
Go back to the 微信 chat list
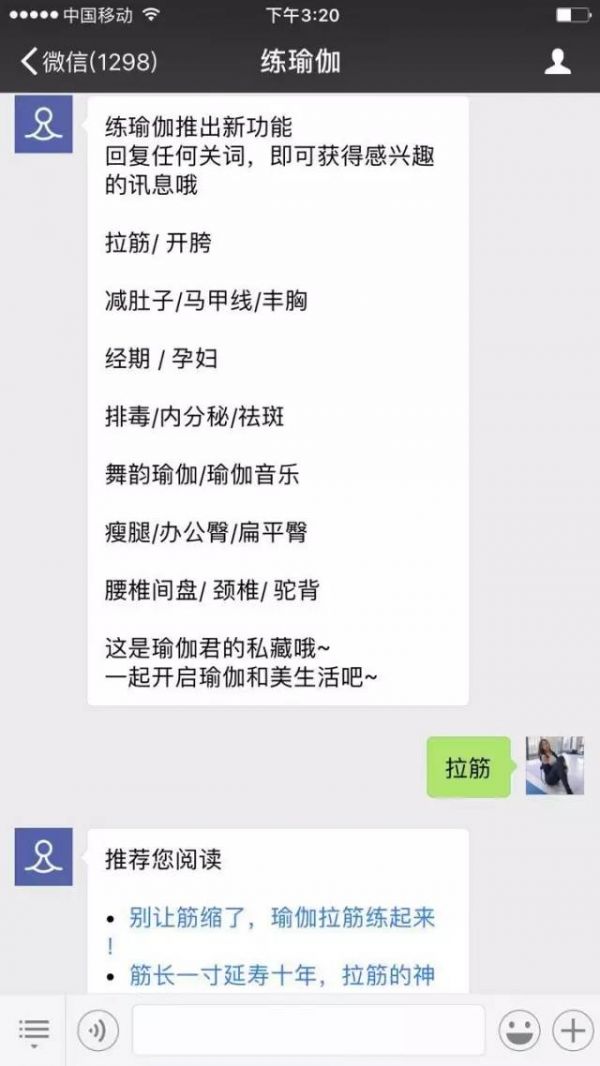[89, 62]
